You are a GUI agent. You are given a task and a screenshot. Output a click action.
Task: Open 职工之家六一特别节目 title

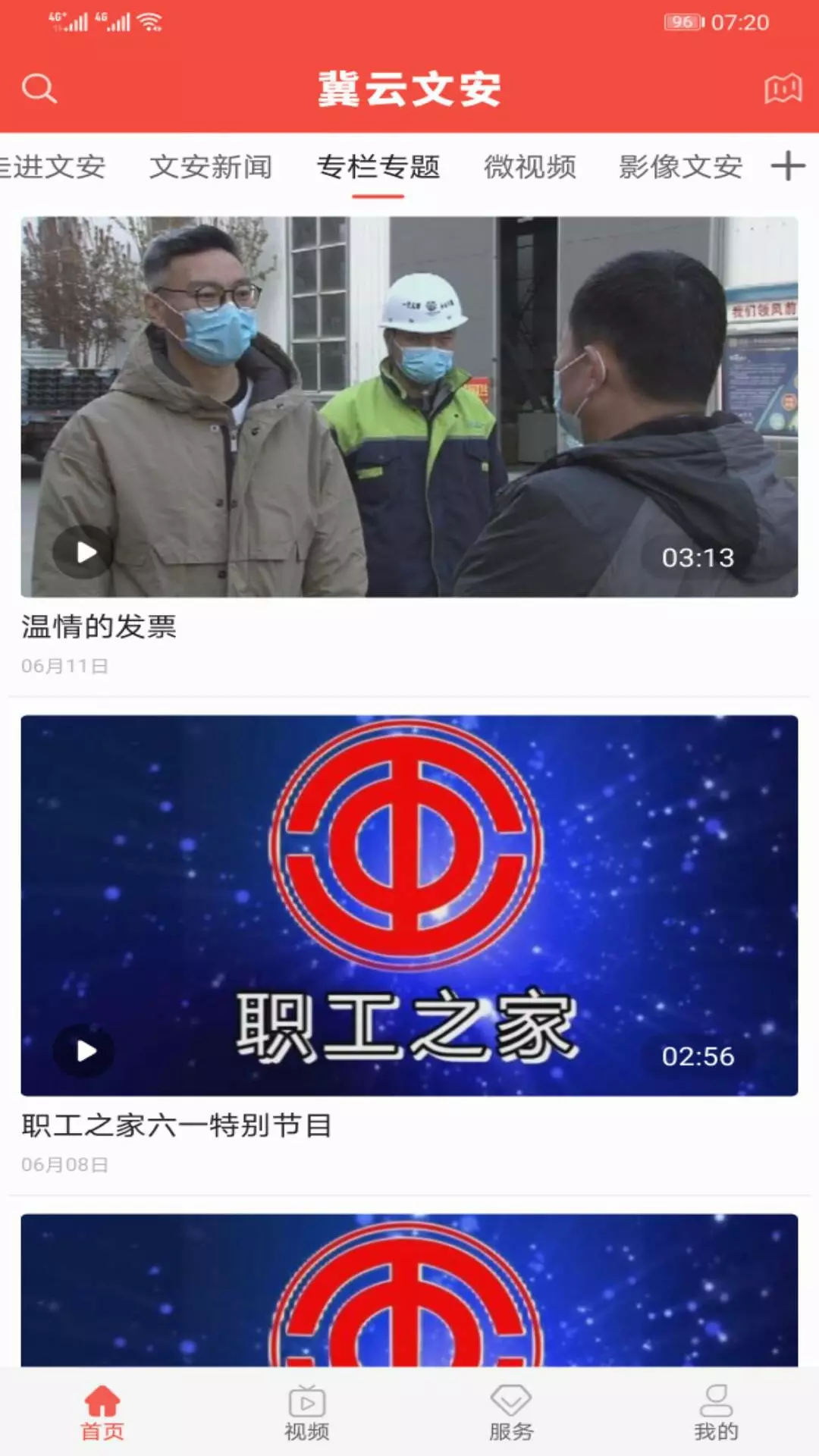coord(177,1125)
